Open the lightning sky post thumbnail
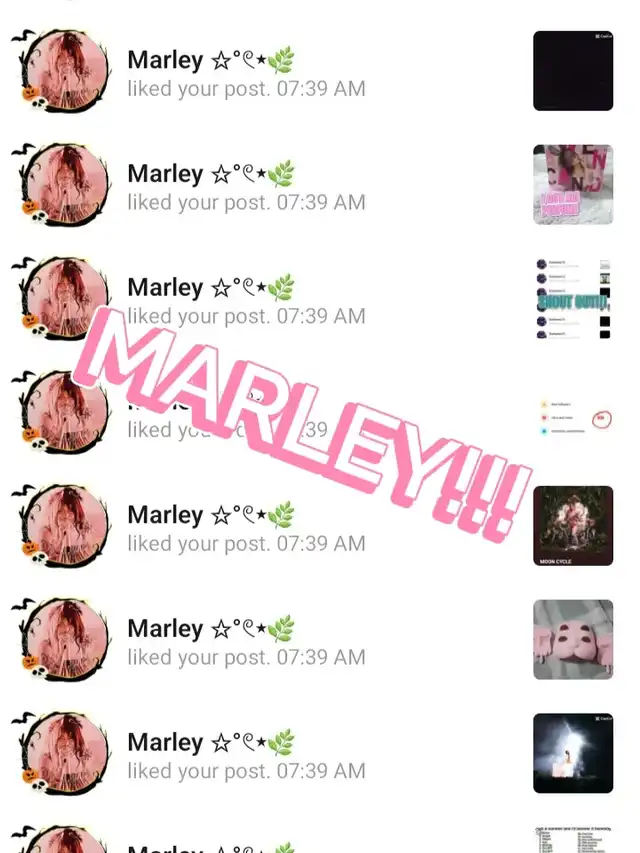Screen dimensions: 640x853 573,753
